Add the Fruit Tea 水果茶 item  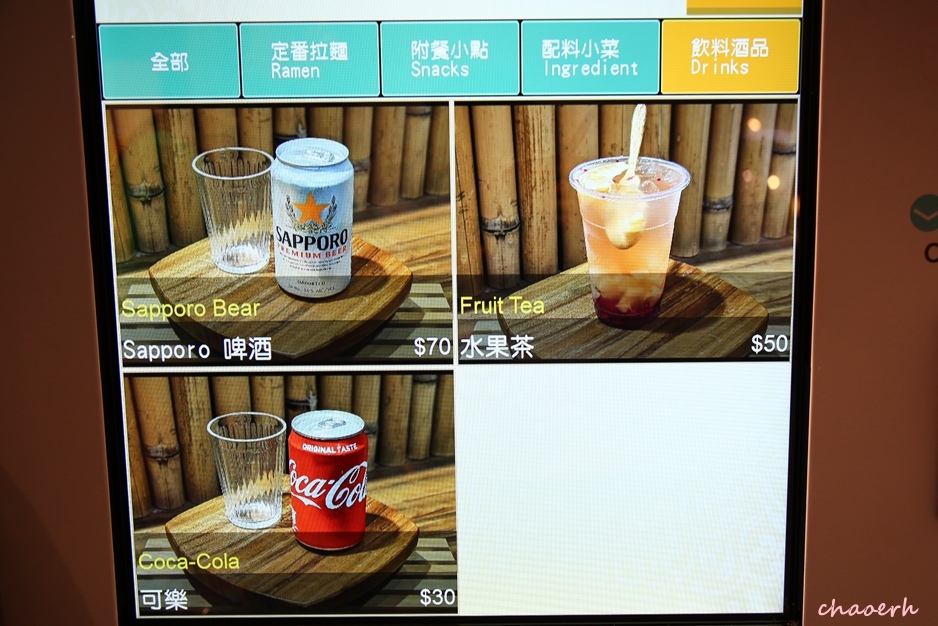click(626, 231)
